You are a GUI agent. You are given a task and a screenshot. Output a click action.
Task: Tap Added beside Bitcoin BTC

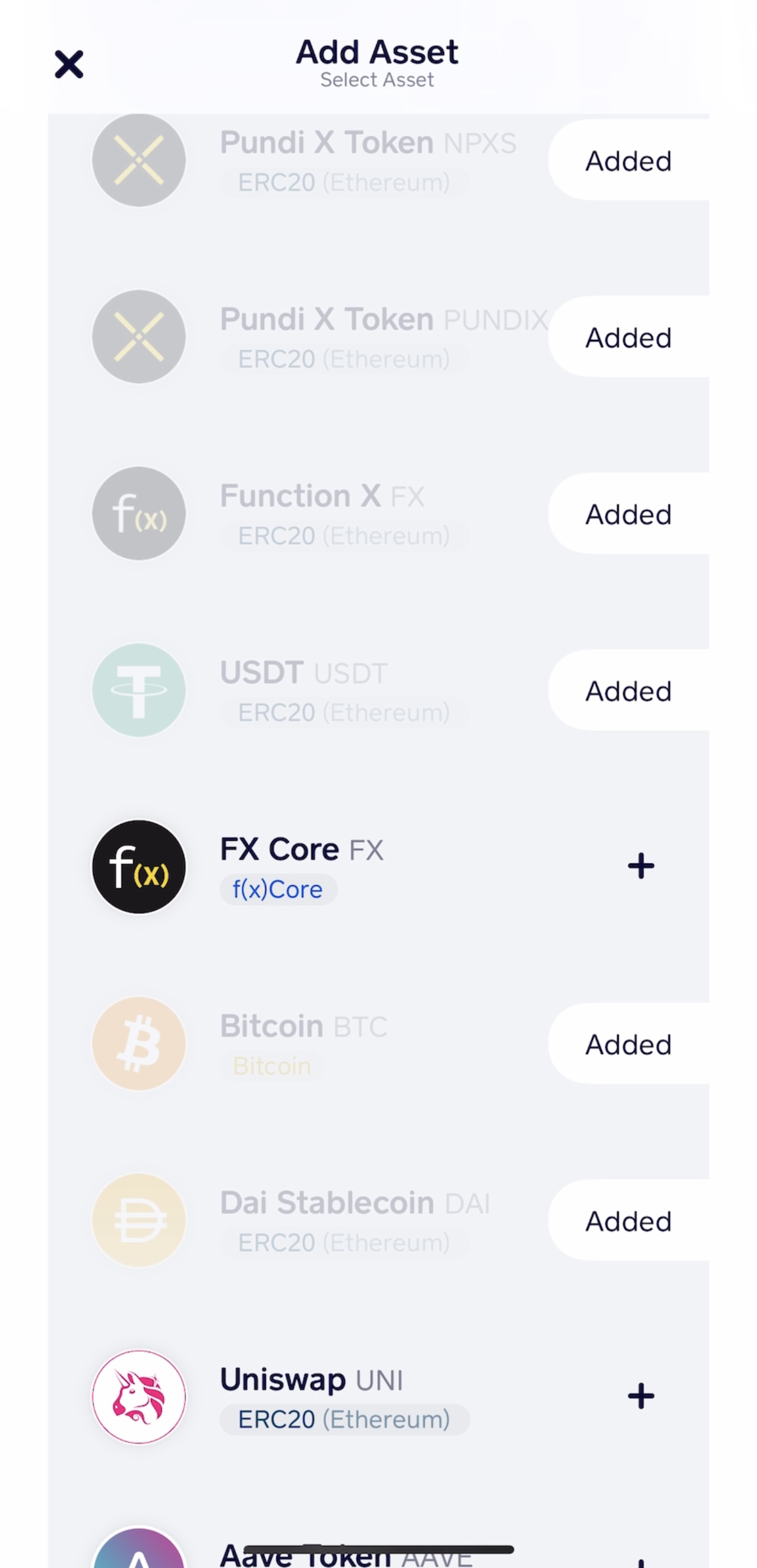tap(628, 1043)
